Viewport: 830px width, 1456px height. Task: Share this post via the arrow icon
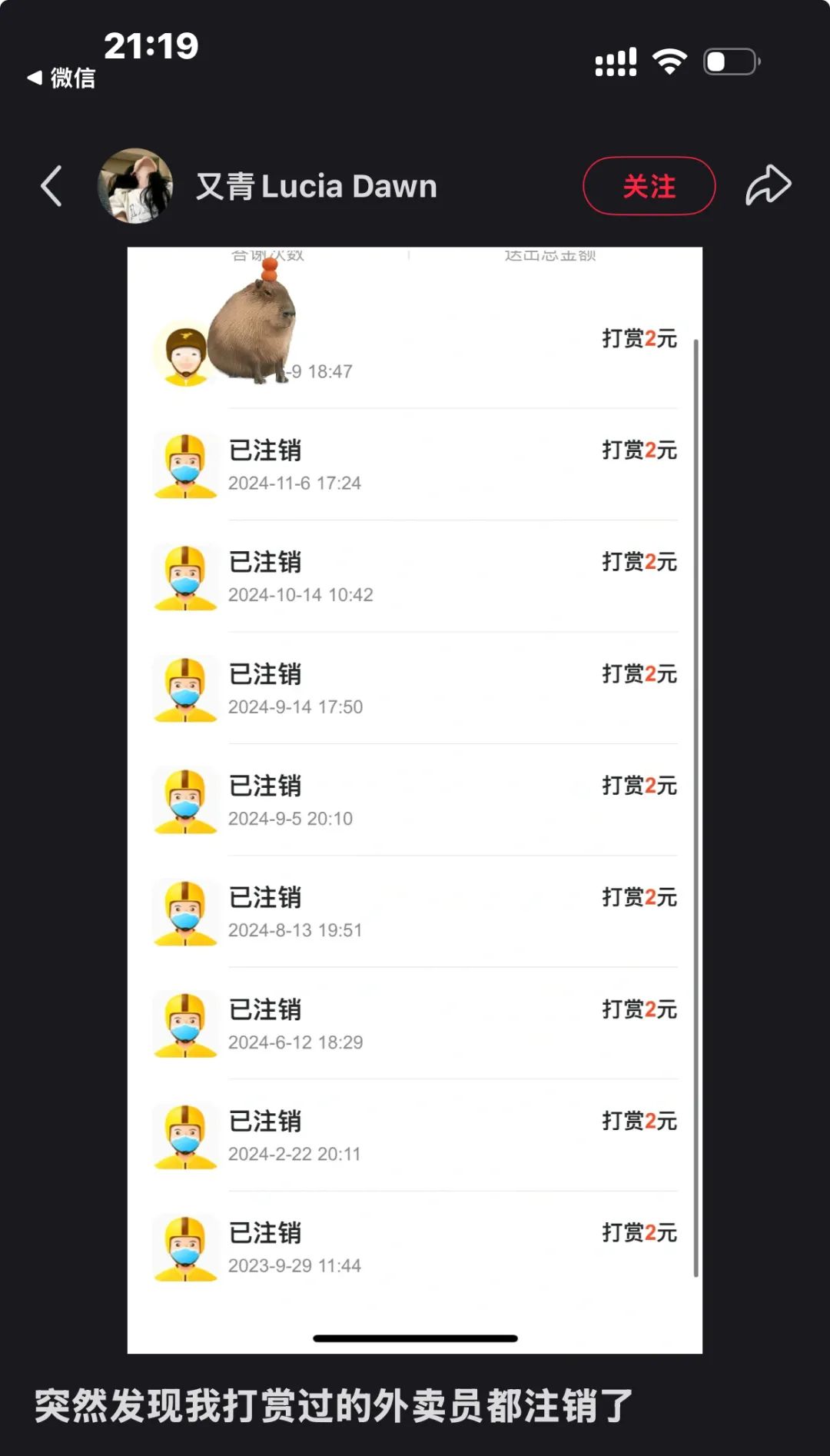pos(768,186)
